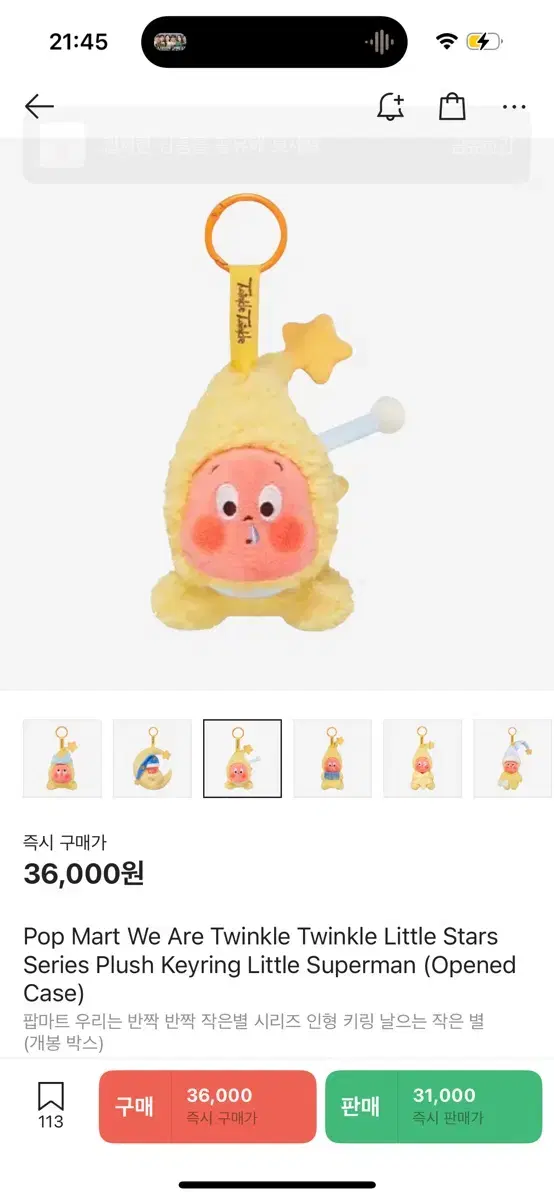Bookmark this item with 113 saves
The width and height of the screenshot is (554, 1200).
click(x=51, y=1105)
